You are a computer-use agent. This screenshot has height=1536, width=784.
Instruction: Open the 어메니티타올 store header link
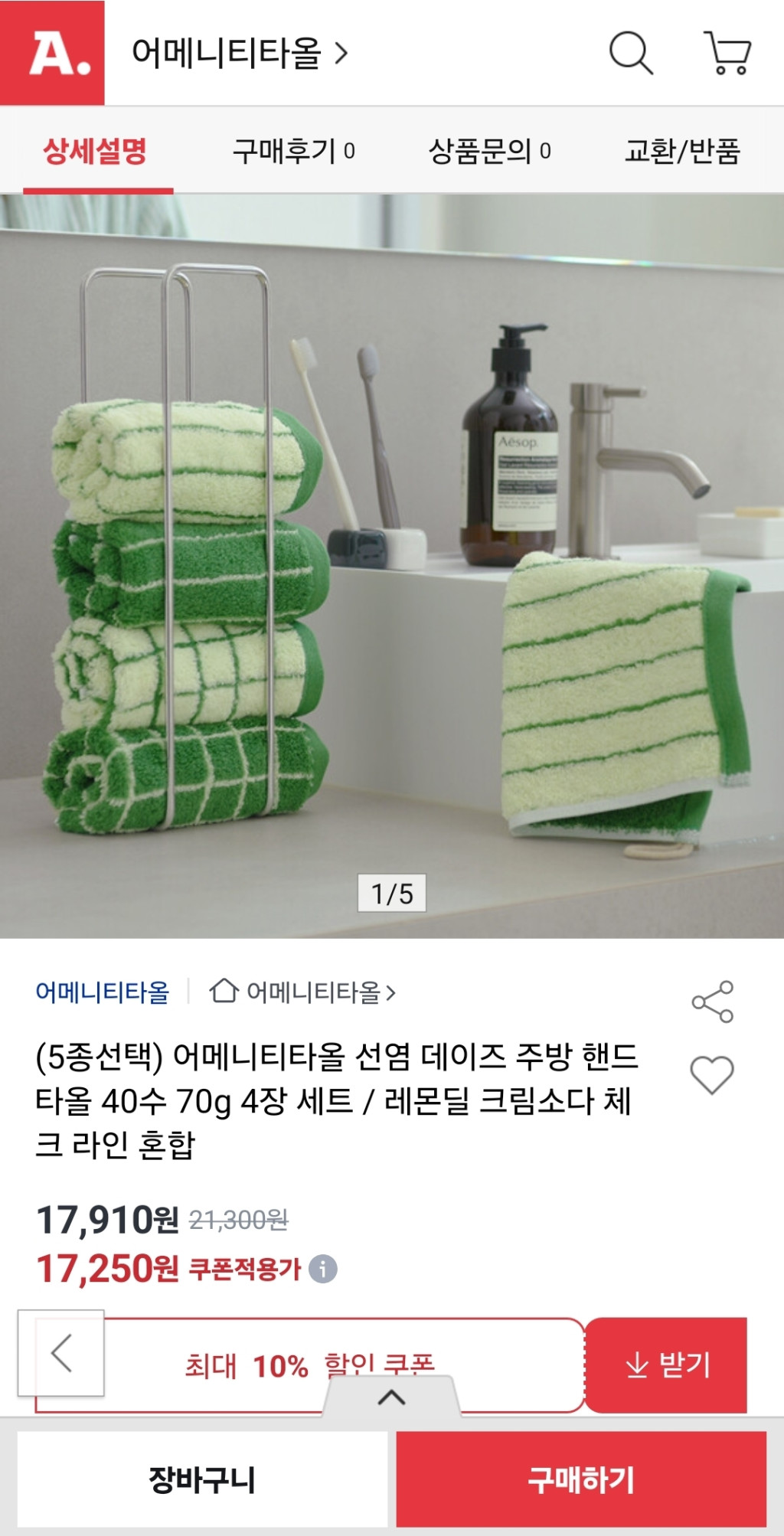239,53
